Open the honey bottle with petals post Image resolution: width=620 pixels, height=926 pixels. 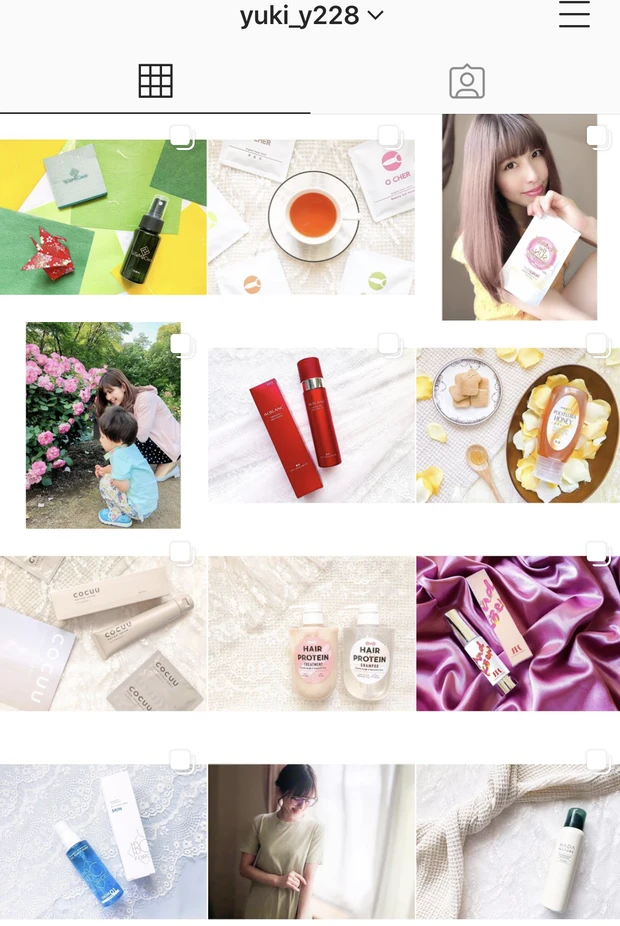point(518,425)
